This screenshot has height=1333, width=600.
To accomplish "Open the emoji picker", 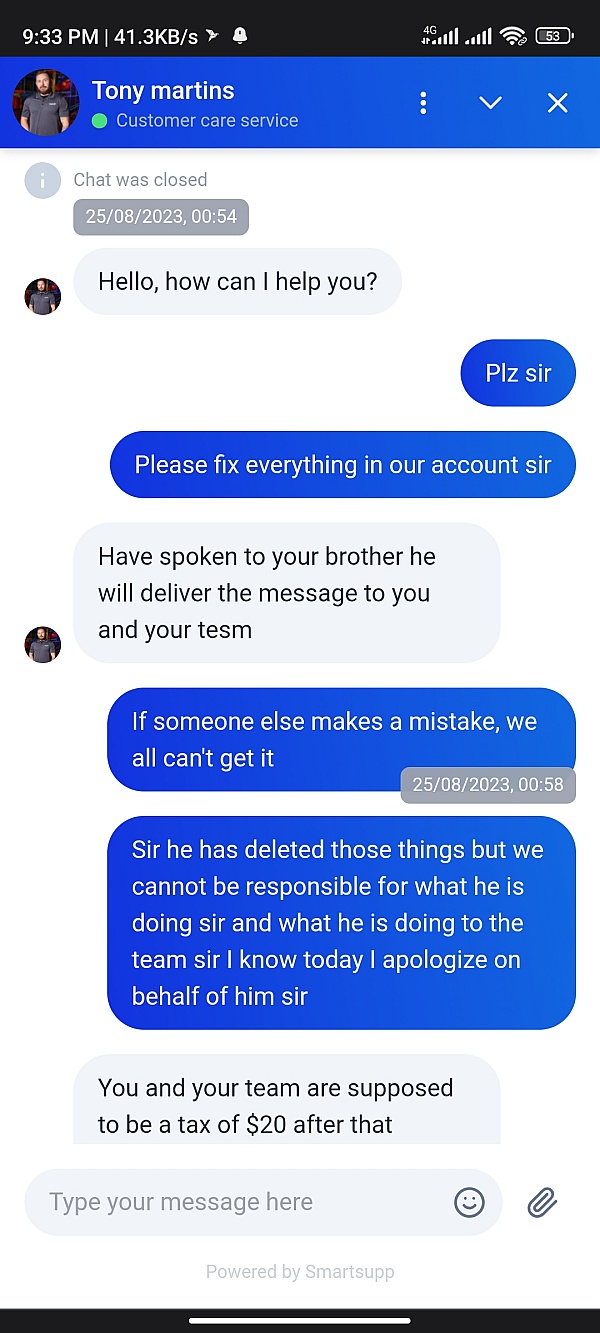I will click(469, 1202).
